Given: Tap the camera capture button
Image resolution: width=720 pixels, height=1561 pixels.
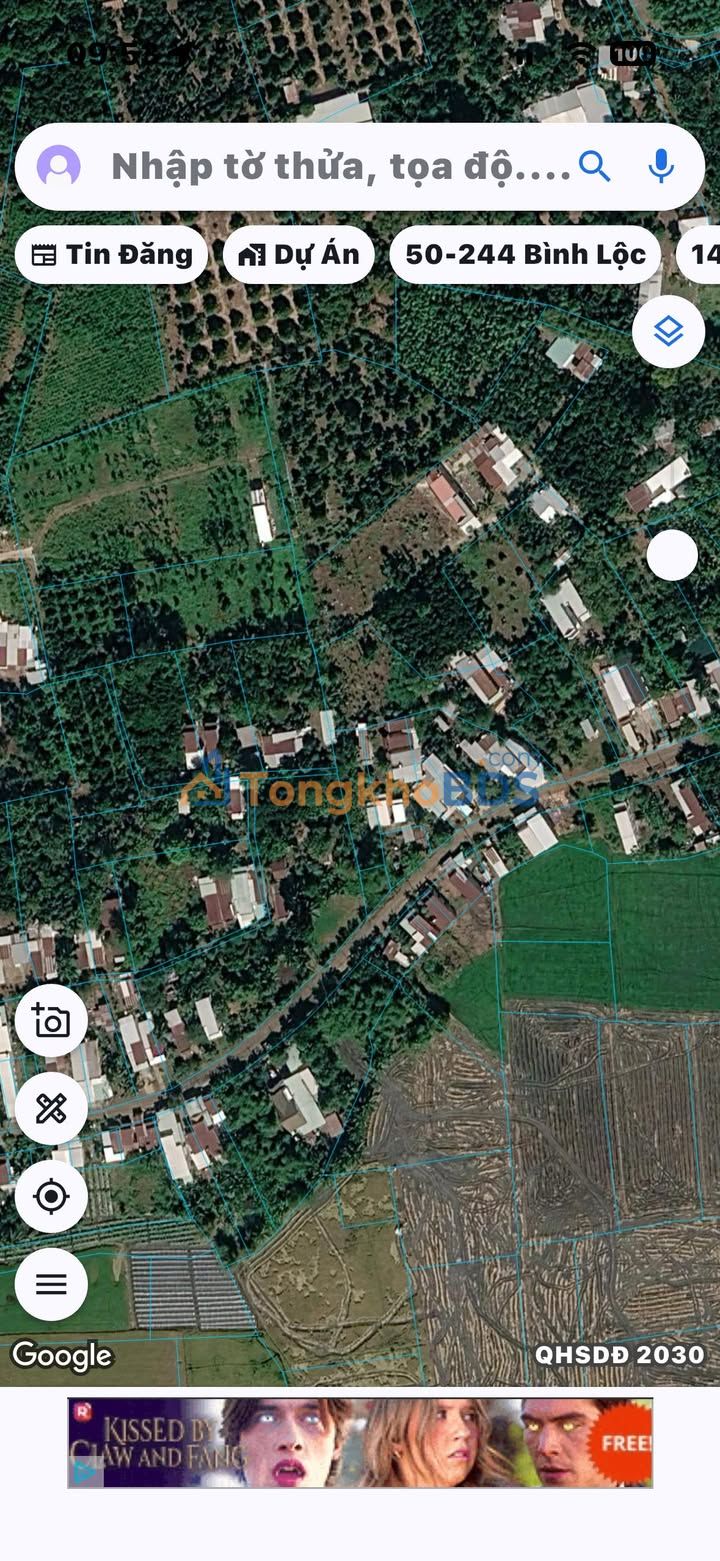Looking at the screenshot, I should [x=51, y=1021].
